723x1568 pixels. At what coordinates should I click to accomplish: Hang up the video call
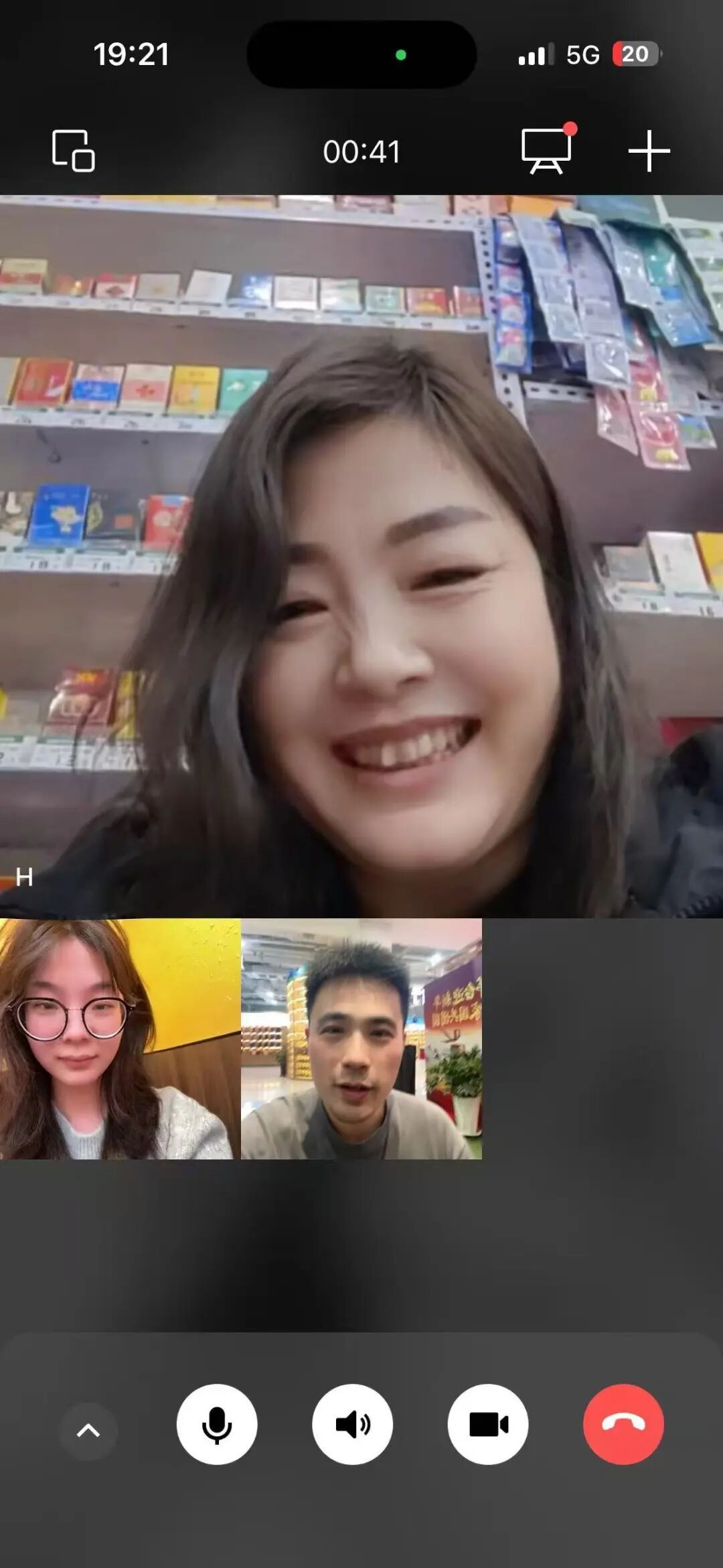point(623,1425)
